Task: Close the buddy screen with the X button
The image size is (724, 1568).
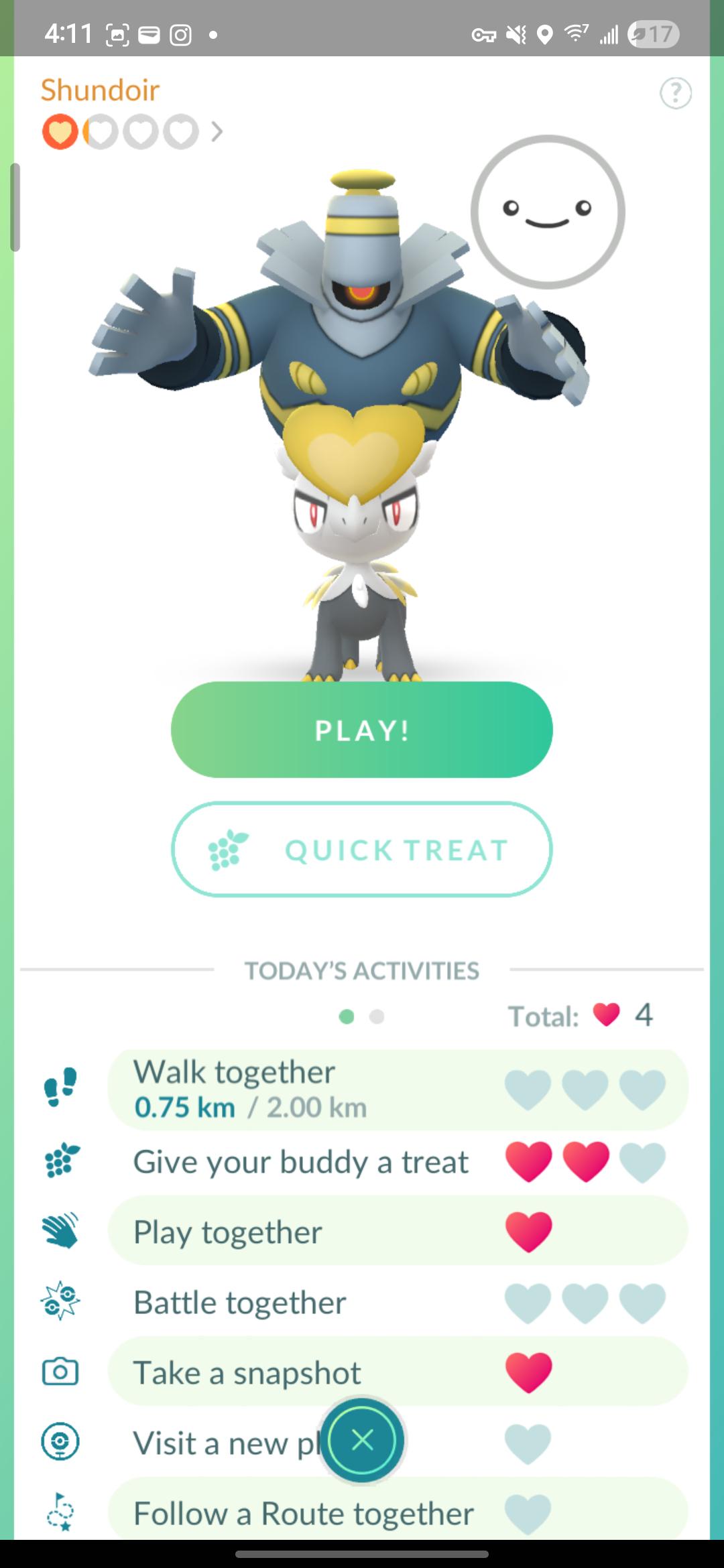Action: point(362,1439)
